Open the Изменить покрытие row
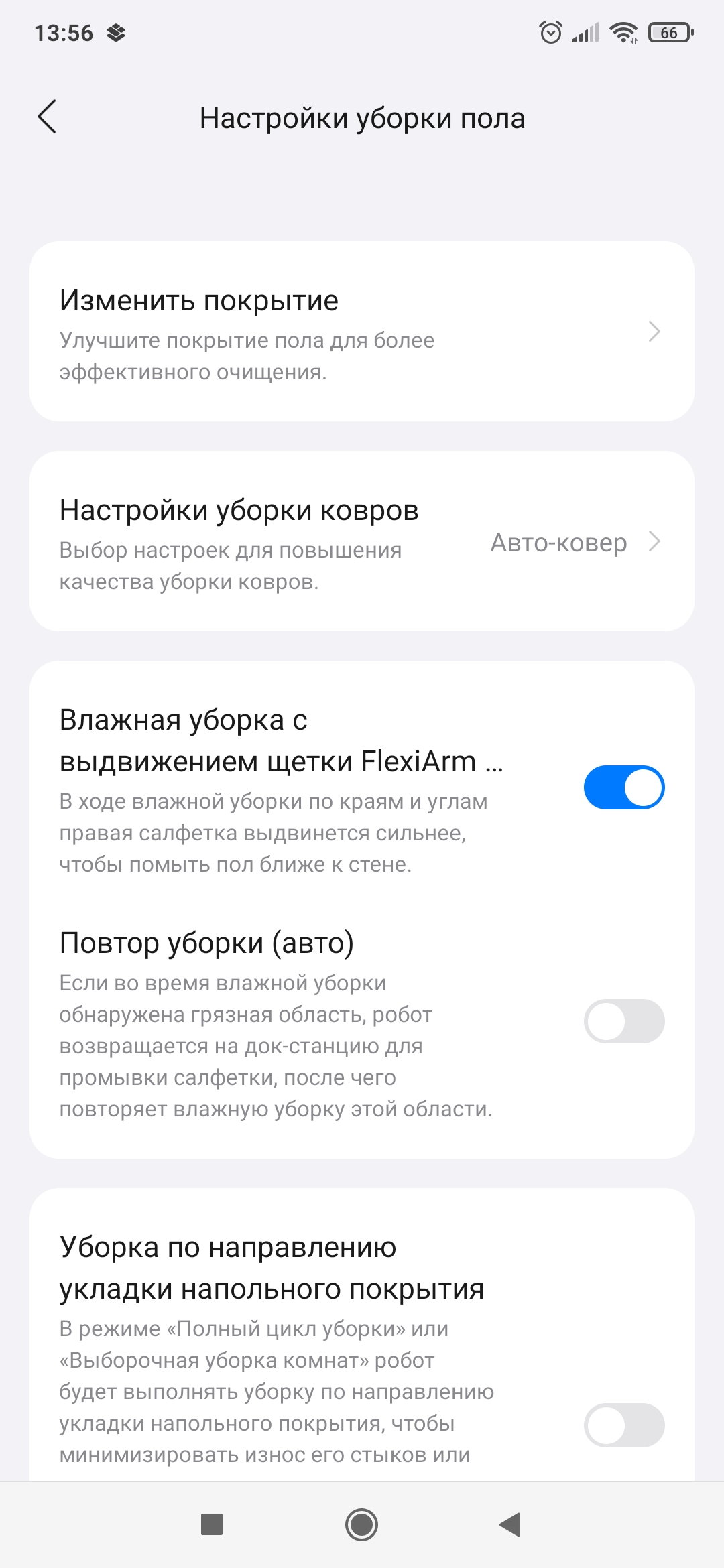The height and width of the screenshot is (1568, 724). tap(362, 332)
